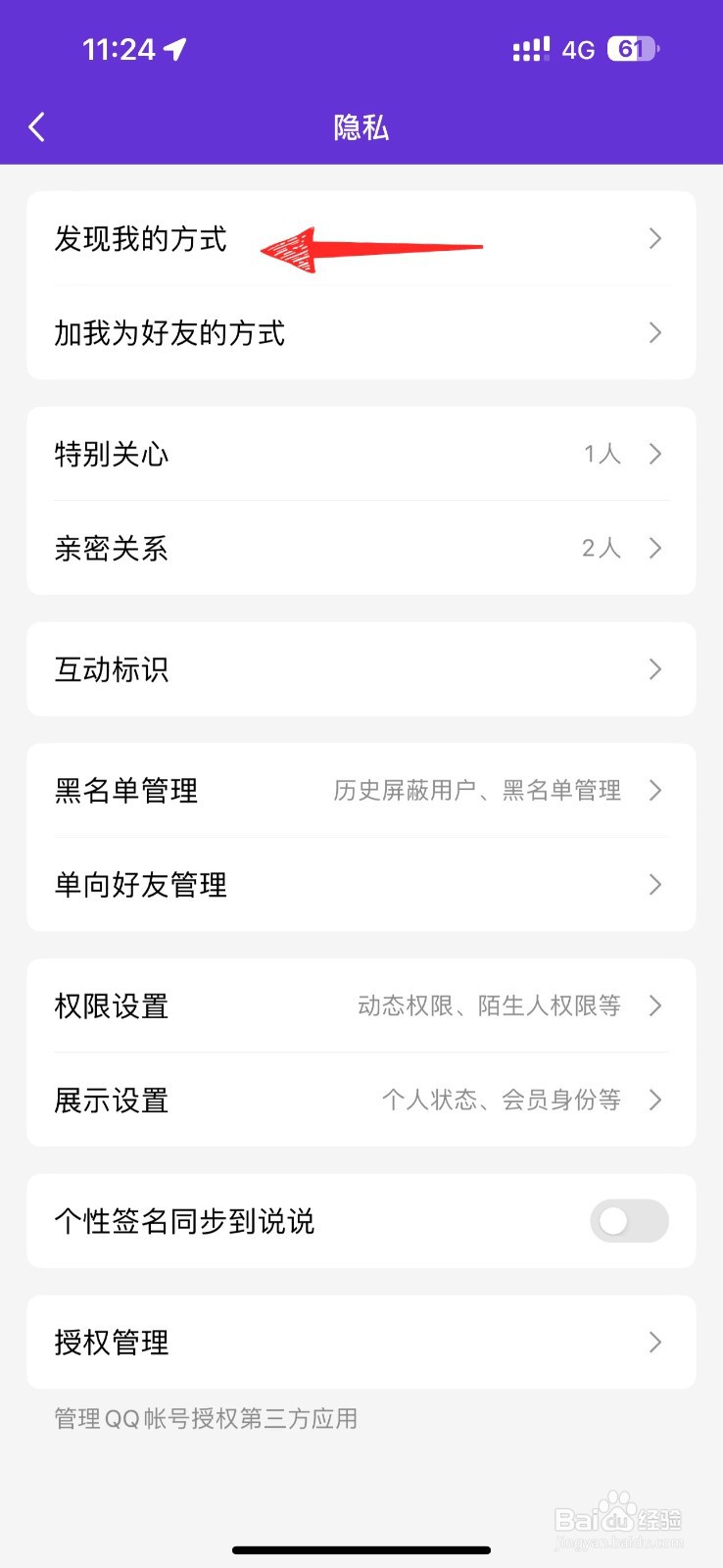Tap the switch at the bottom settings row
723x1568 pixels.
[628, 1221]
